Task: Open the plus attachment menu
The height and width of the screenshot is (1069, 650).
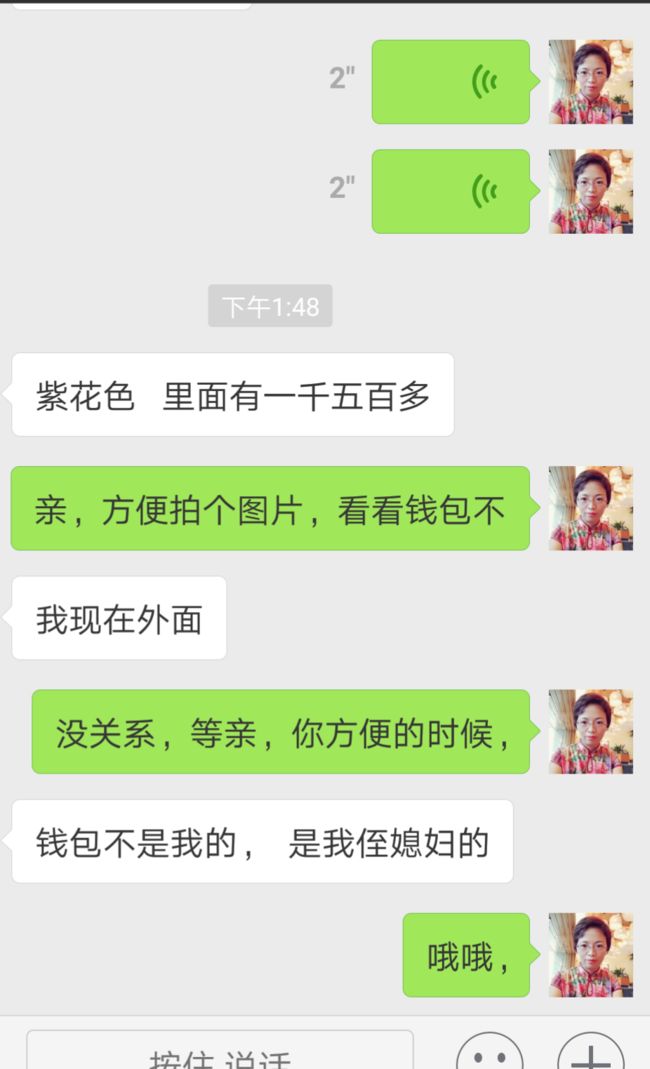Action: (x=591, y=1051)
